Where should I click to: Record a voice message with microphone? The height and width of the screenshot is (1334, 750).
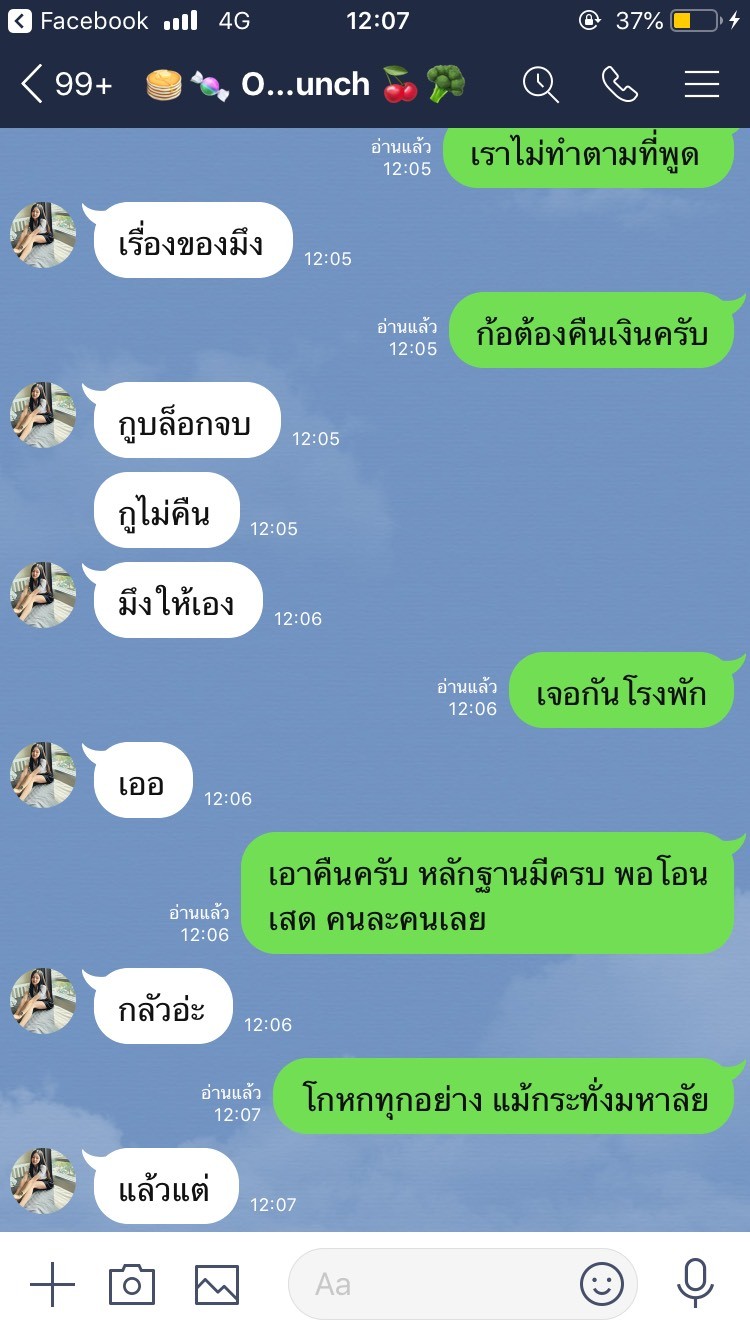694,1284
